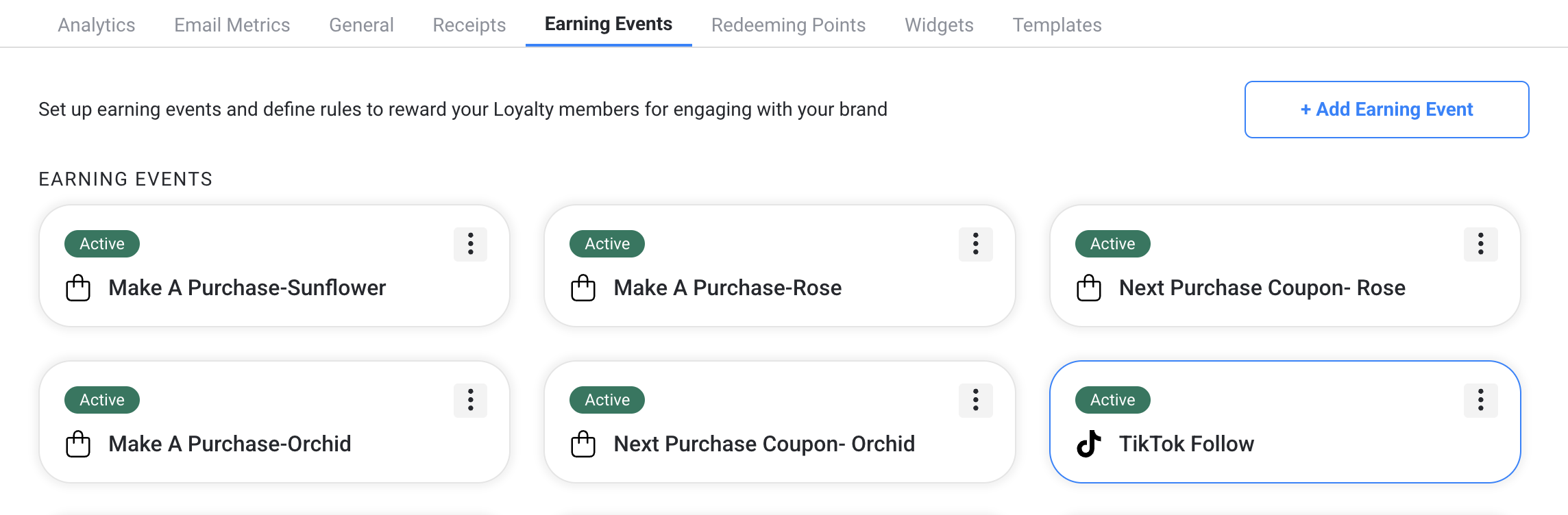The width and height of the screenshot is (1568, 515).
Task: Open the Redeeming Points tab
Action: 788,25
